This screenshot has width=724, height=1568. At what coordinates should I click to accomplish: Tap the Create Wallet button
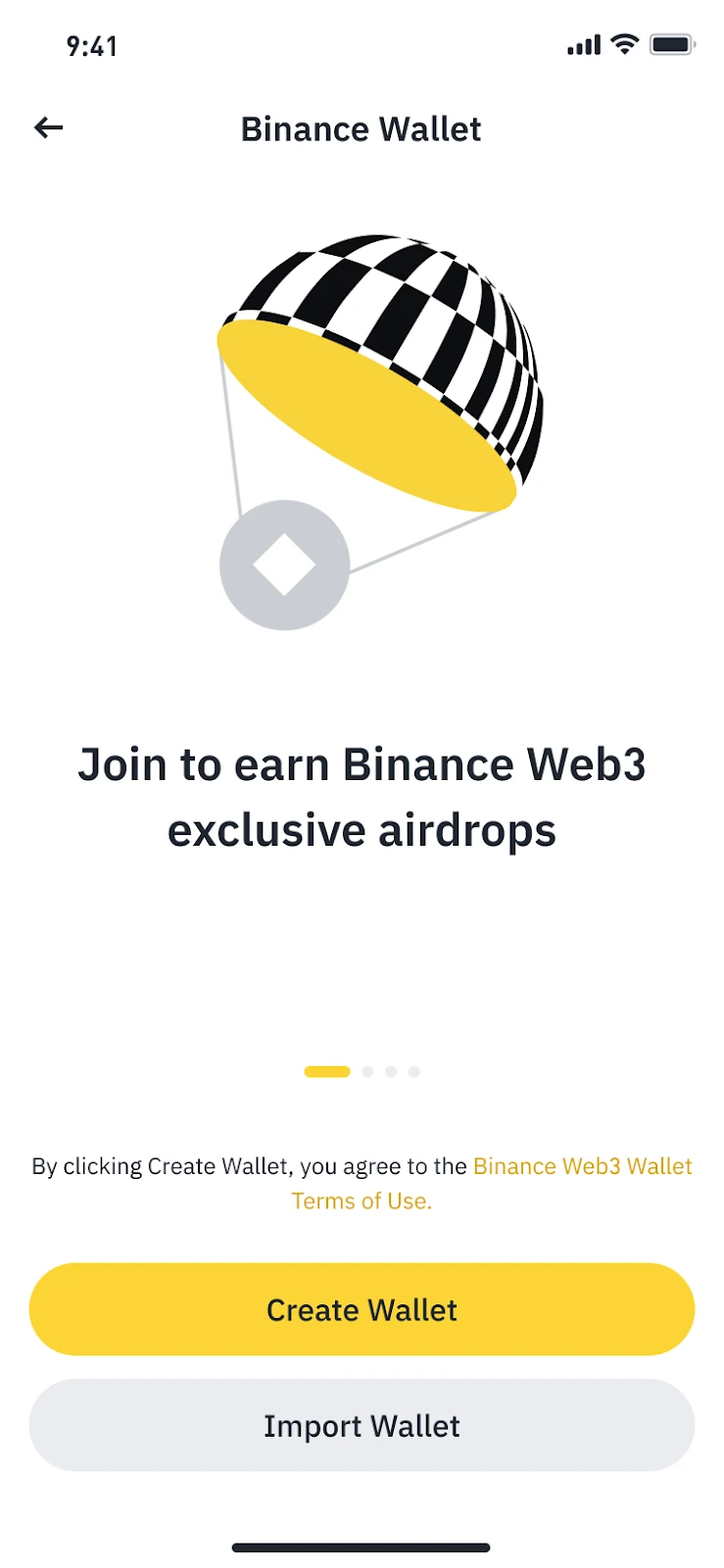362,1309
